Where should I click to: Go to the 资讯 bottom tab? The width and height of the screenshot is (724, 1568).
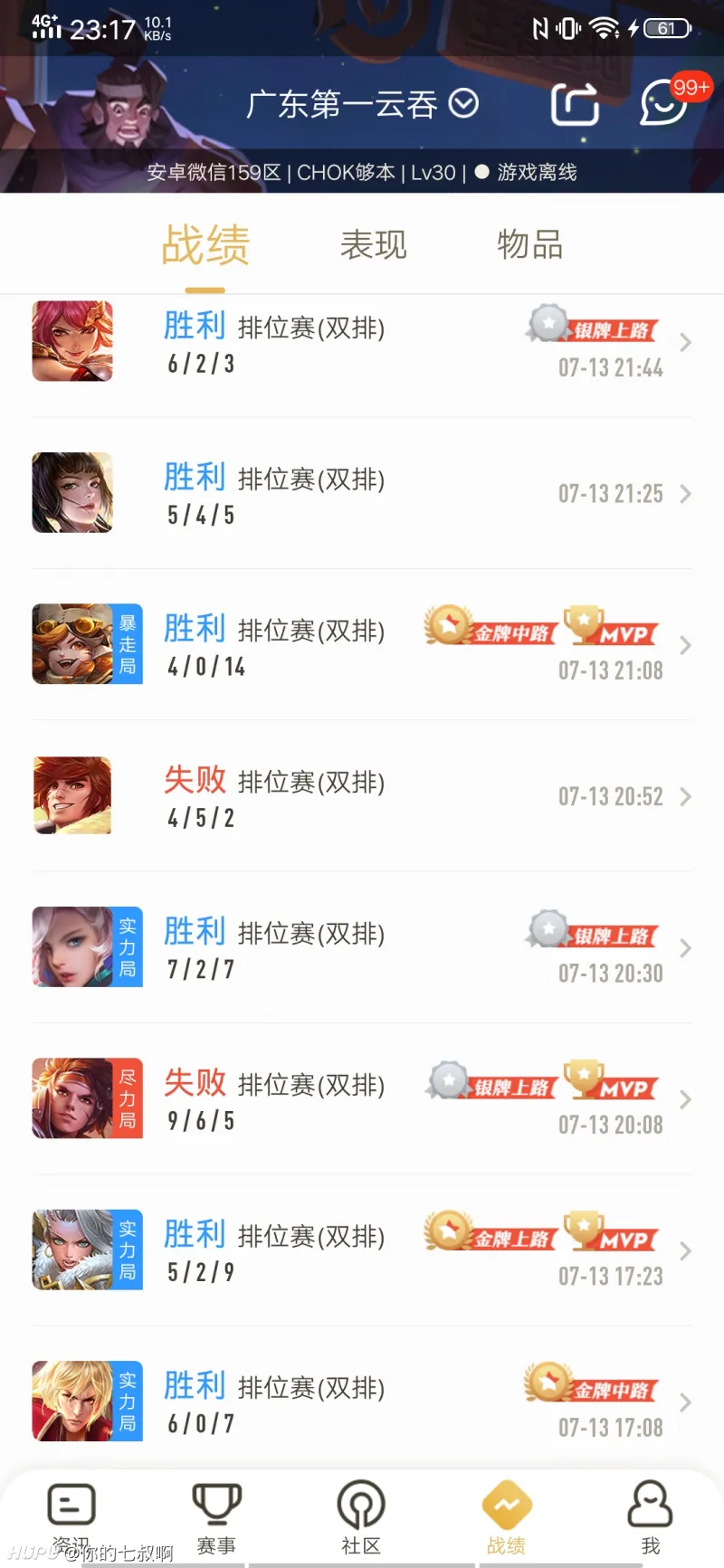pos(71,1517)
